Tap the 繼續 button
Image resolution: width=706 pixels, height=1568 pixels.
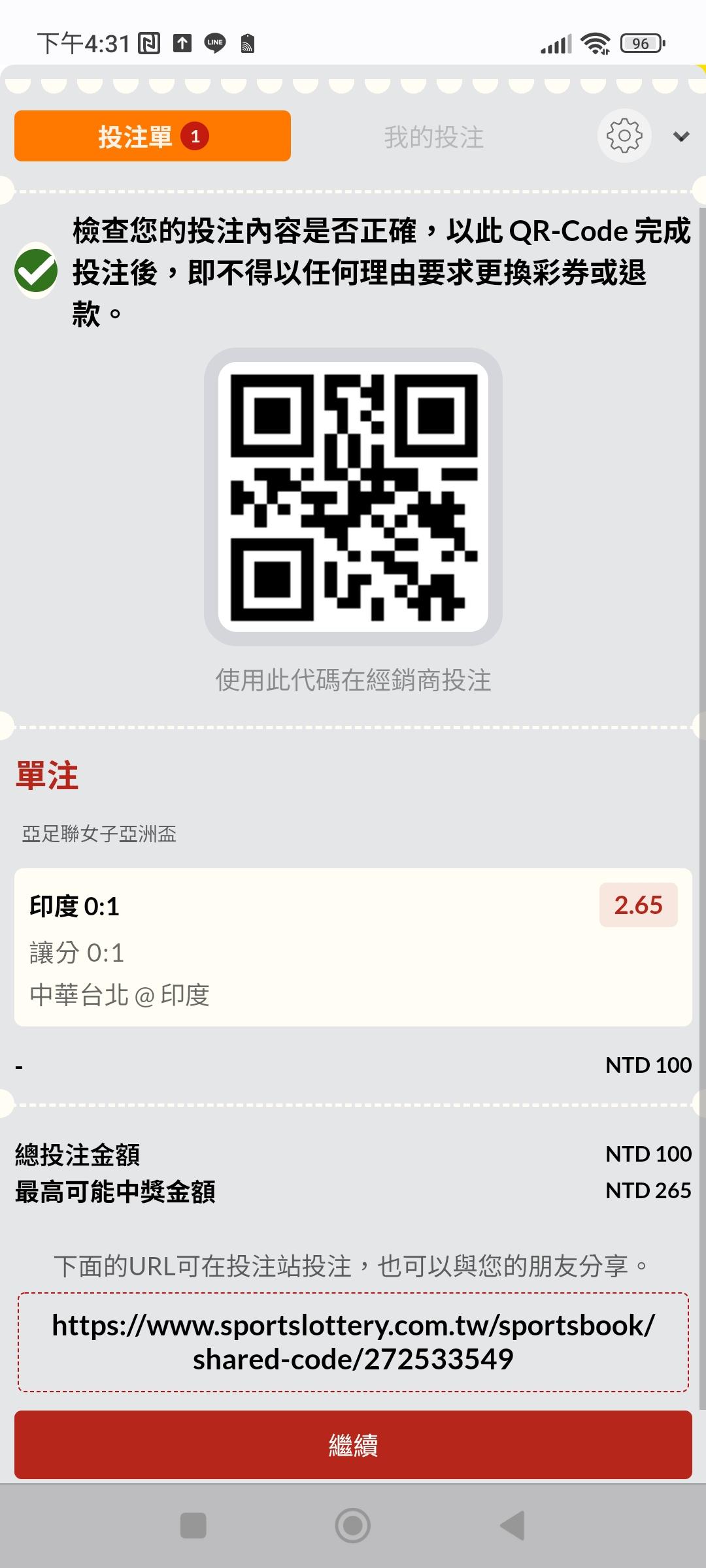tap(353, 1445)
